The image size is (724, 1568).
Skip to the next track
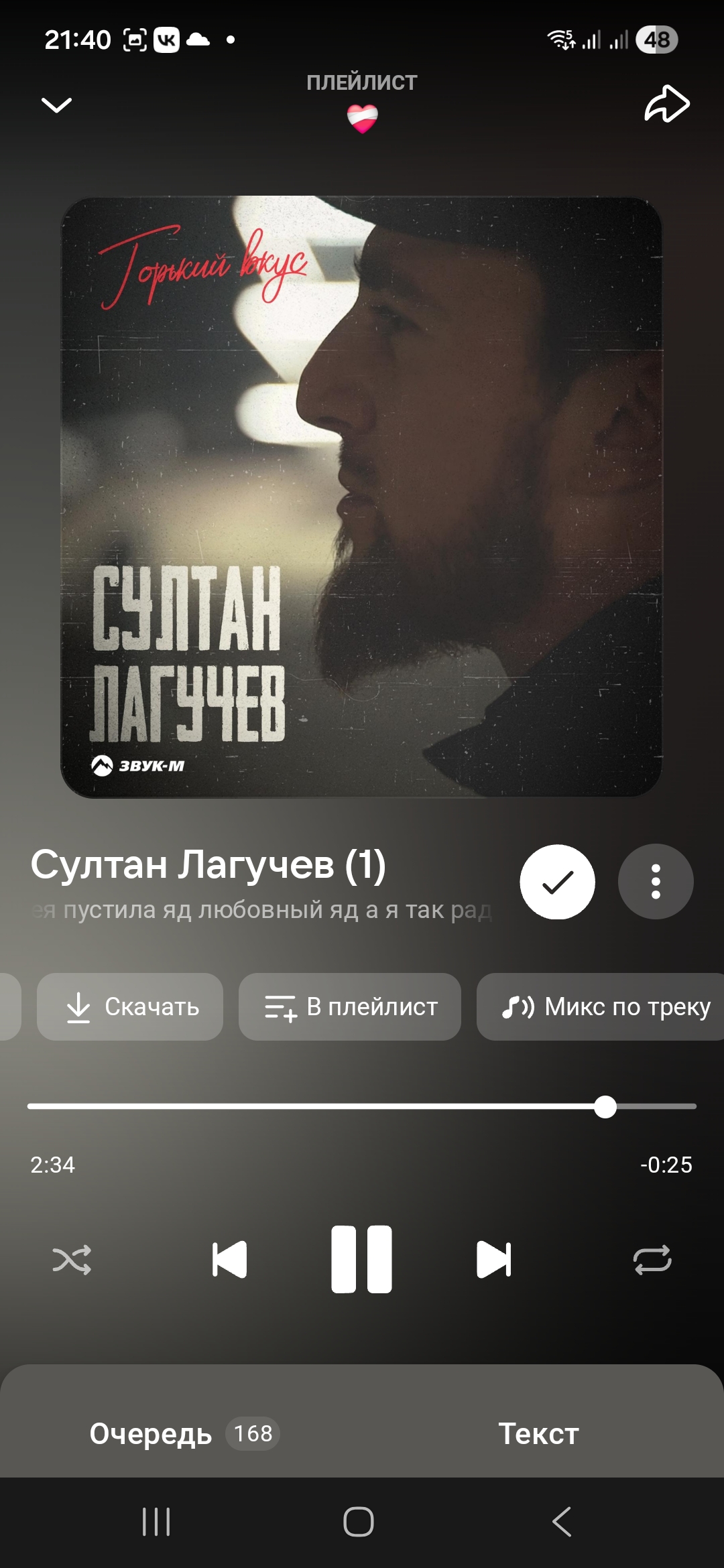(x=494, y=1260)
